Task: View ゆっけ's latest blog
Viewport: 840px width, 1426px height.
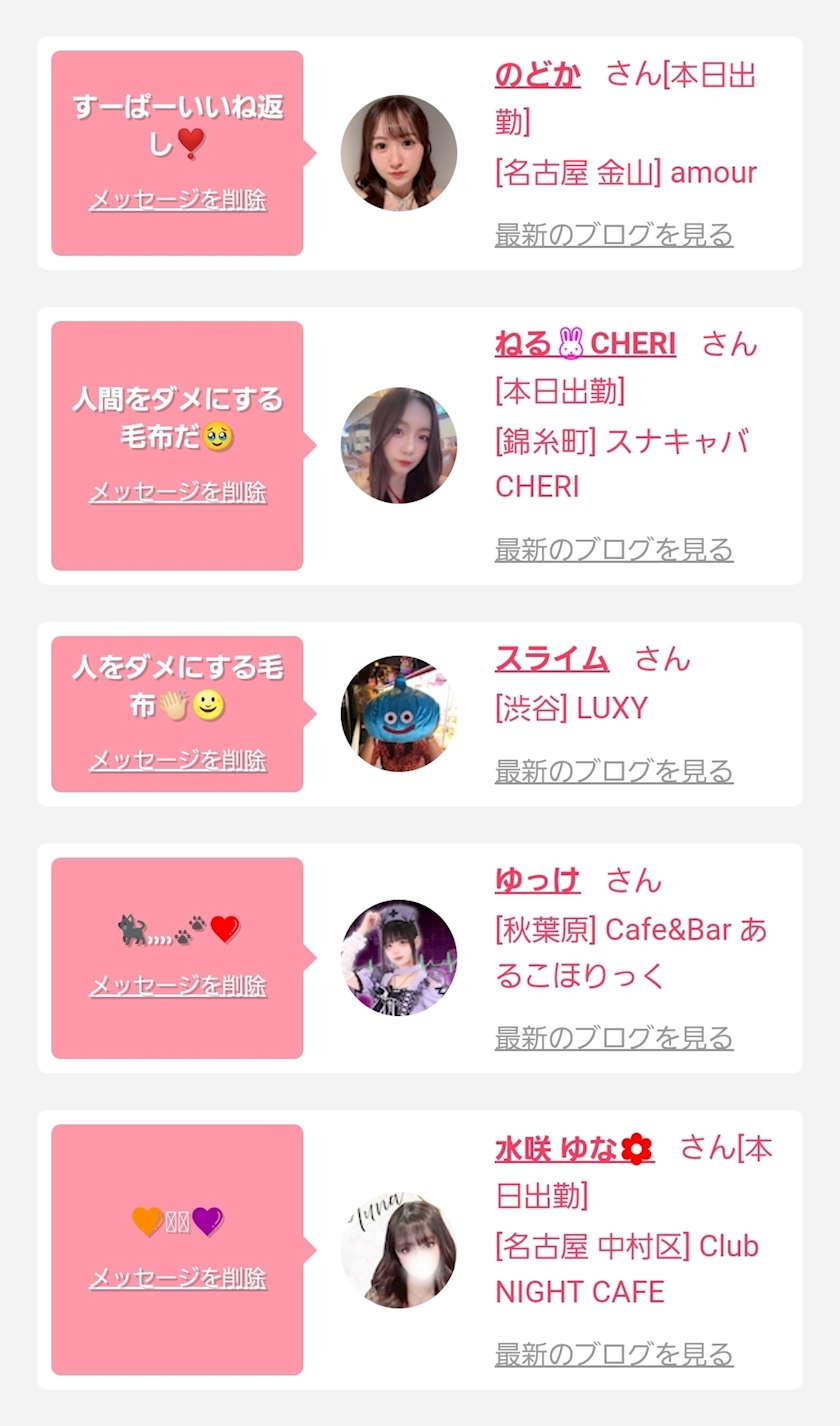Action: click(614, 1038)
